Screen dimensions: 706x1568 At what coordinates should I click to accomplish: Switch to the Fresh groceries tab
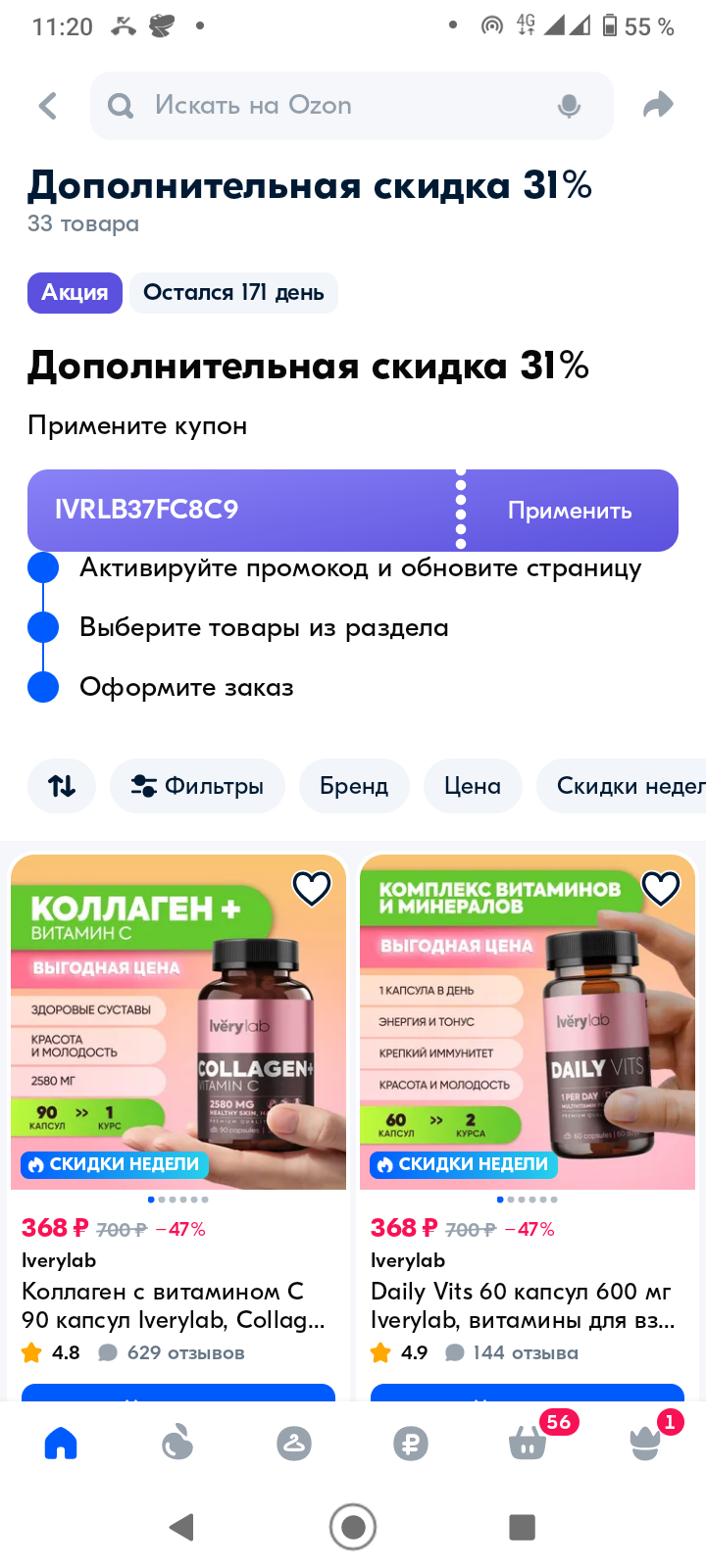(x=177, y=1444)
